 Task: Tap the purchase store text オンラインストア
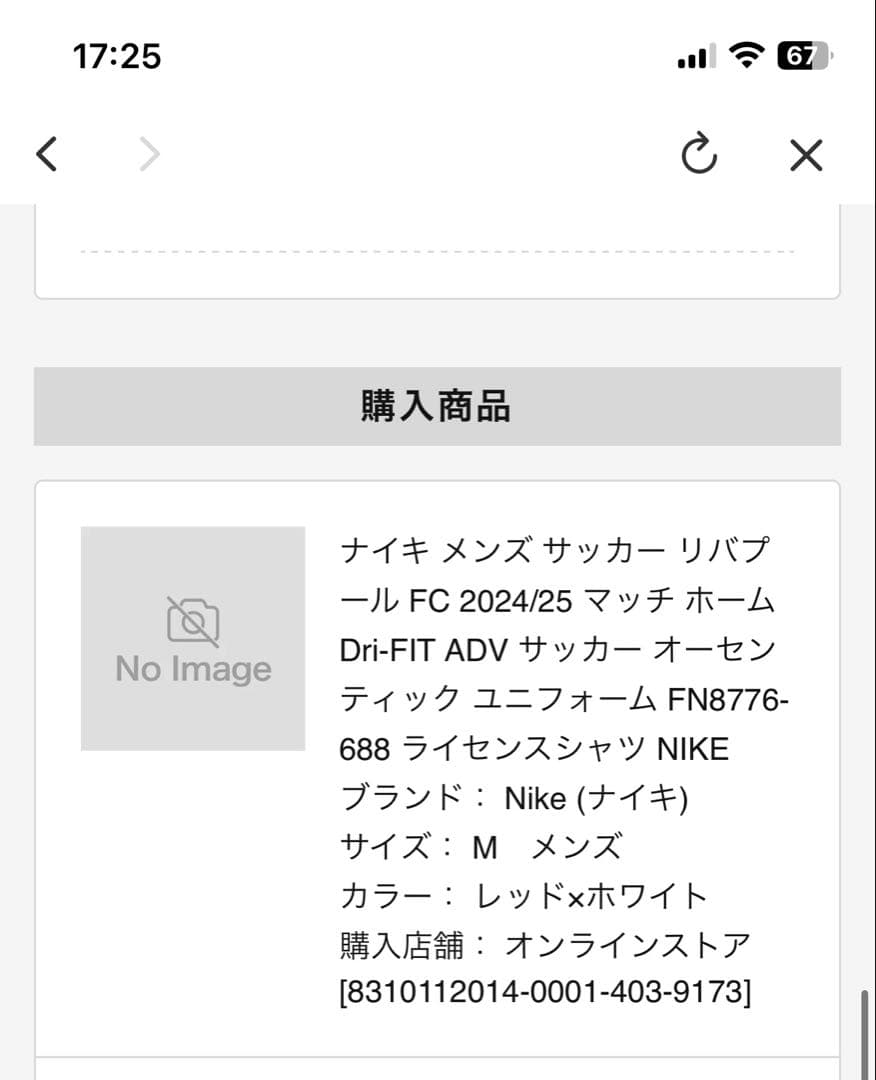click(629, 942)
